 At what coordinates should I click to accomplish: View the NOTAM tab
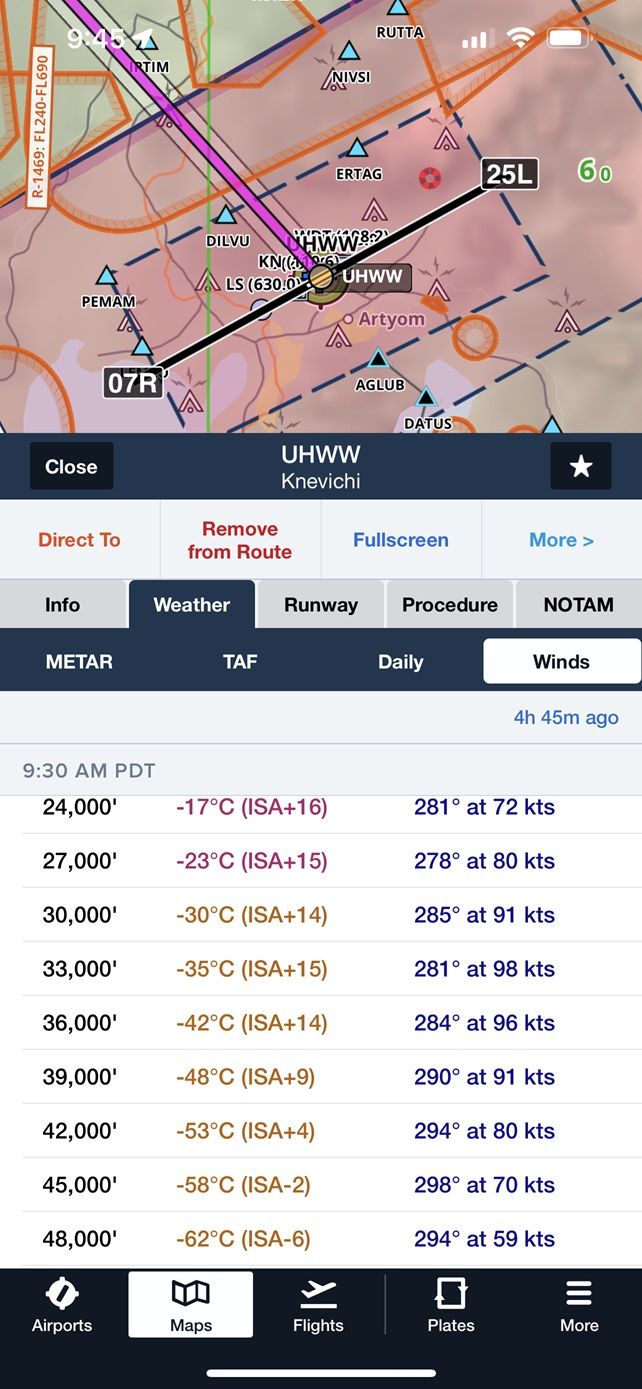coord(578,605)
